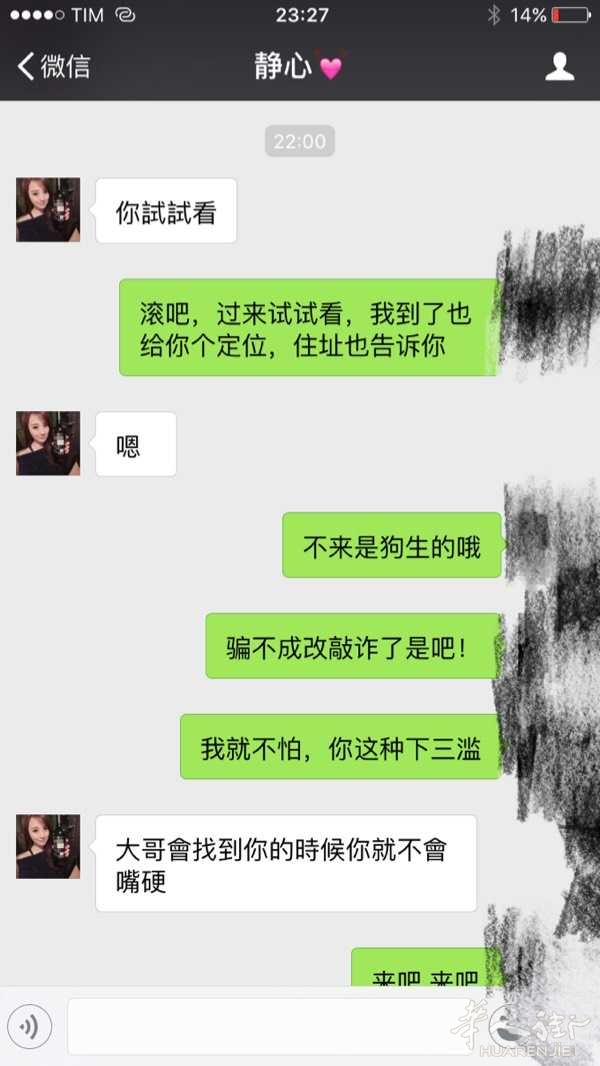Open the avatar next to 你試試看

pos(48,210)
